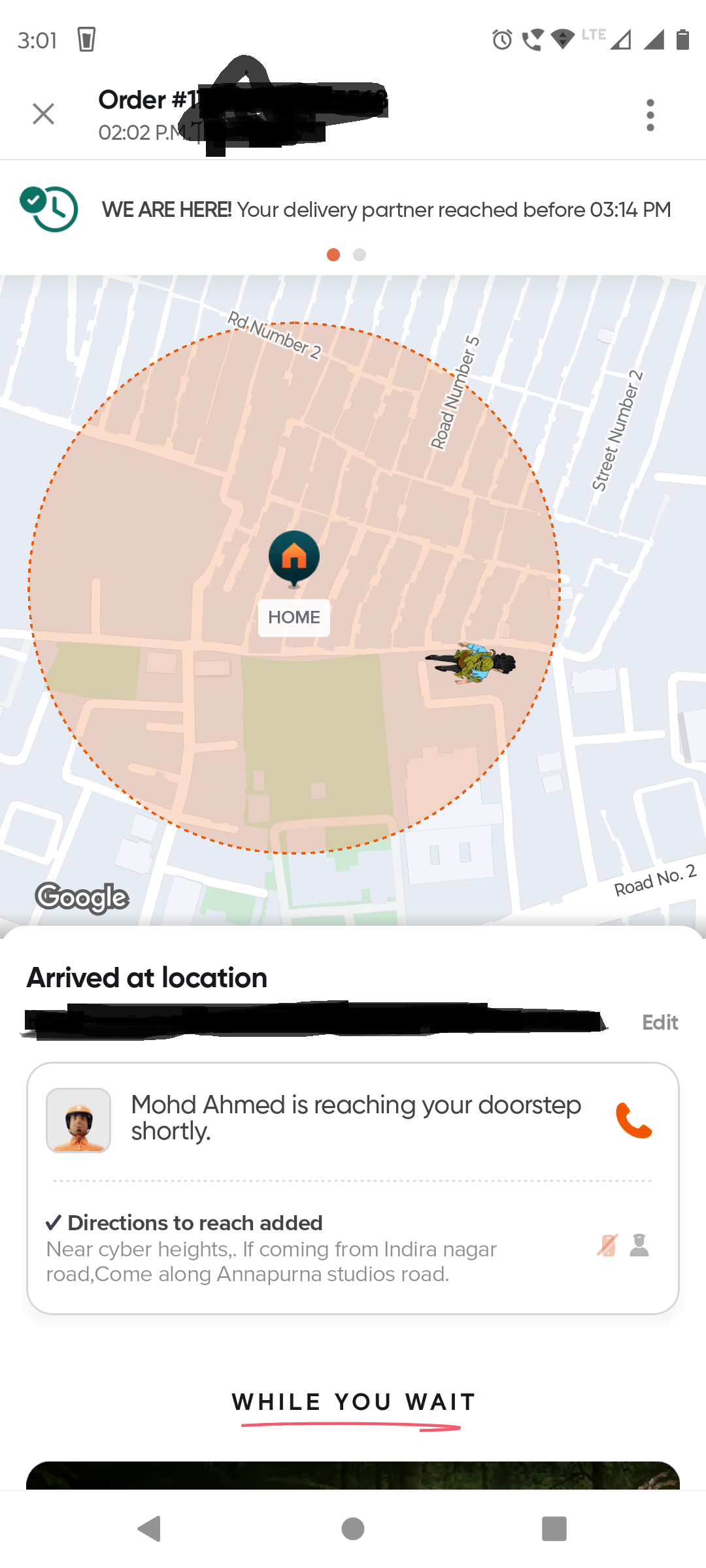Go back using system navigation bar
This screenshot has width=706, height=1568.
point(150,1529)
